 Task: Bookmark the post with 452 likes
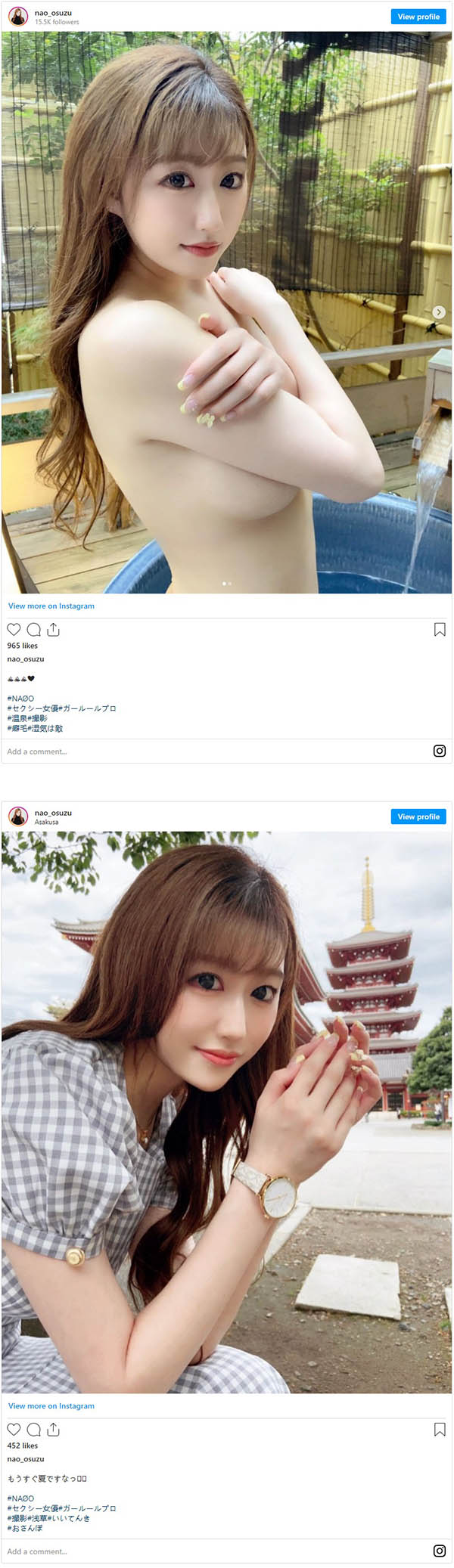[440, 1429]
